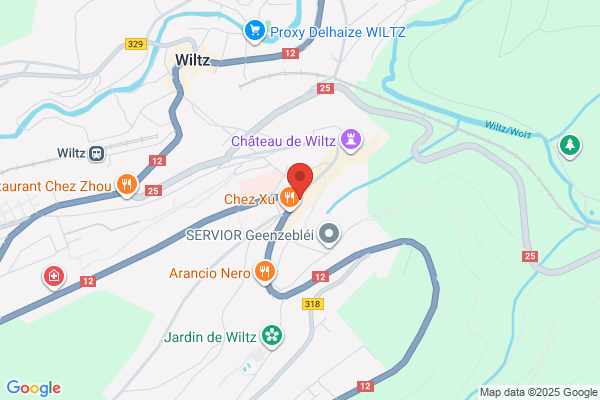Select the Wiltz train station icon

click(96, 154)
